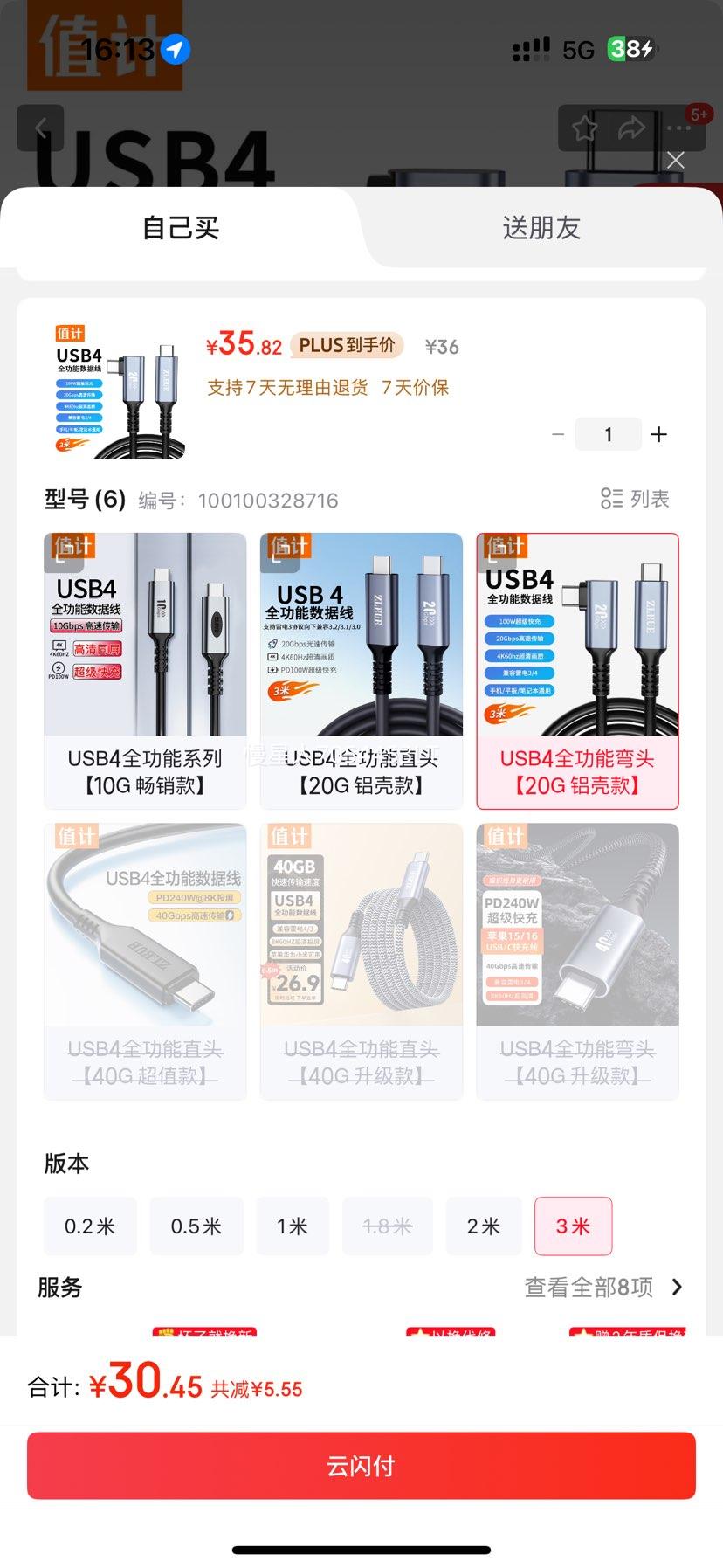The image size is (723, 1568).
Task: Switch model view to 列表
Action: 636,499
